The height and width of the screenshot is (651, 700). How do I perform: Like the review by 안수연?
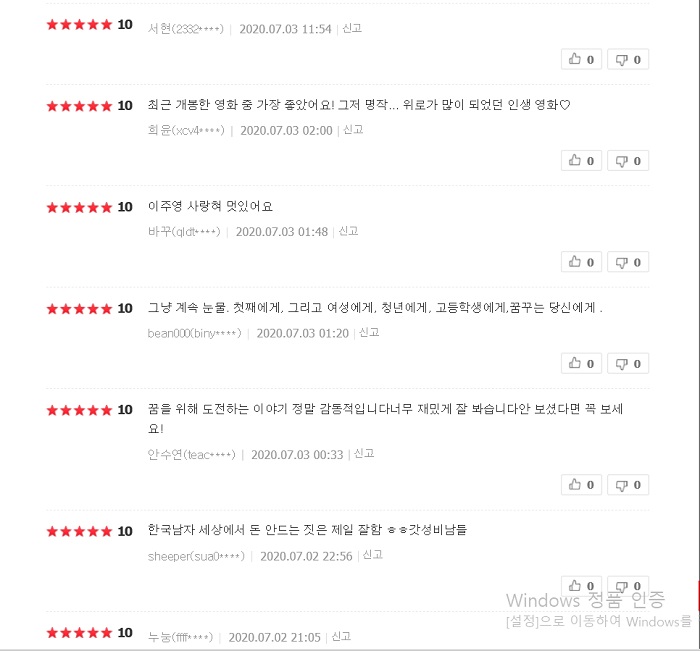581,484
